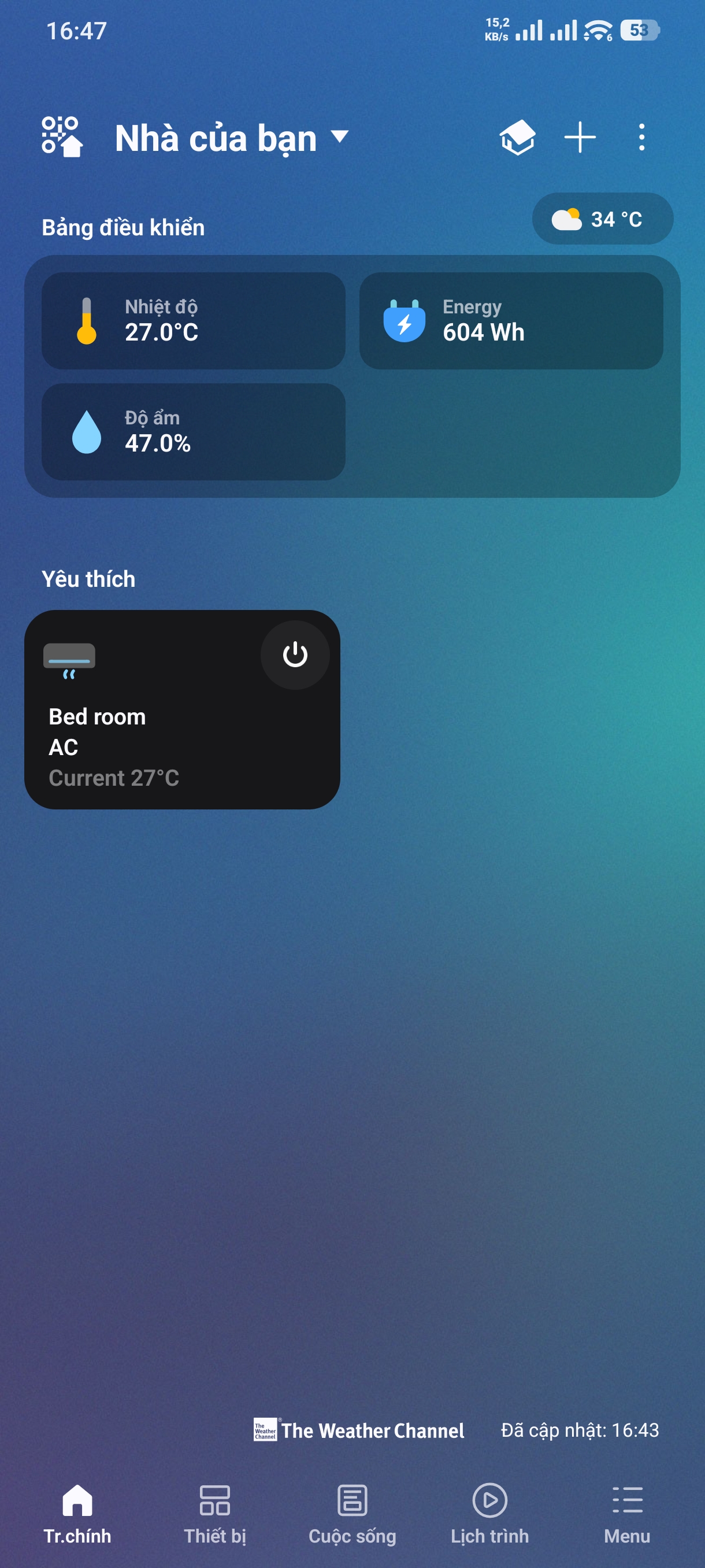Open the Độ ẩm 47.0% card
This screenshot has height=1568, width=705.
194,431
